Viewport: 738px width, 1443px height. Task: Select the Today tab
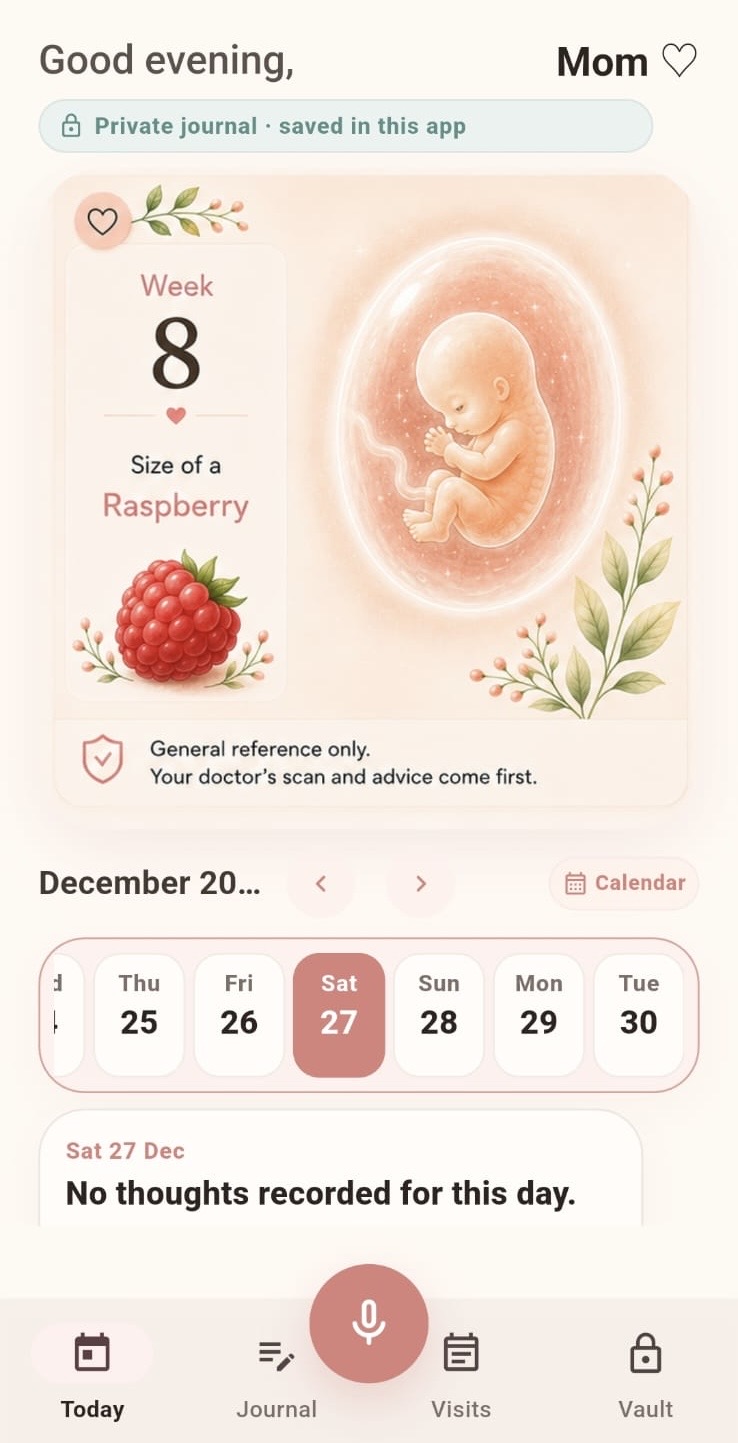point(92,1379)
